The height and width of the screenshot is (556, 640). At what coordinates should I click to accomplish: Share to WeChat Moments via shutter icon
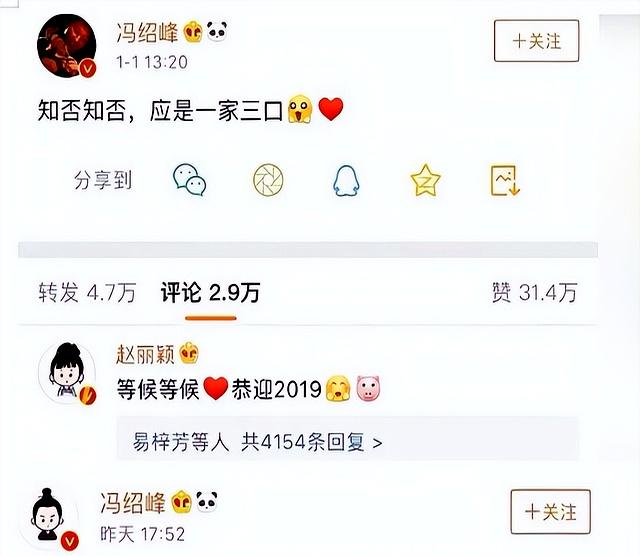[x=268, y=180]
